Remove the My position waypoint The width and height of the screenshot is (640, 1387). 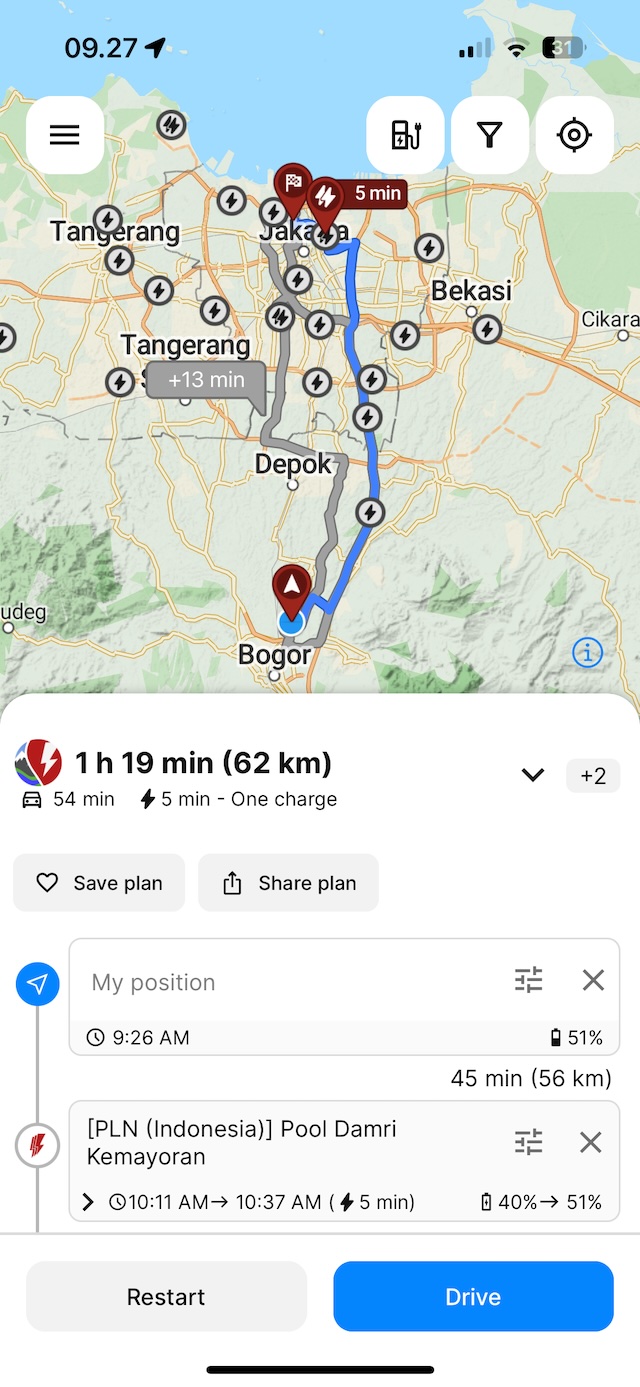tap(593, 980)
